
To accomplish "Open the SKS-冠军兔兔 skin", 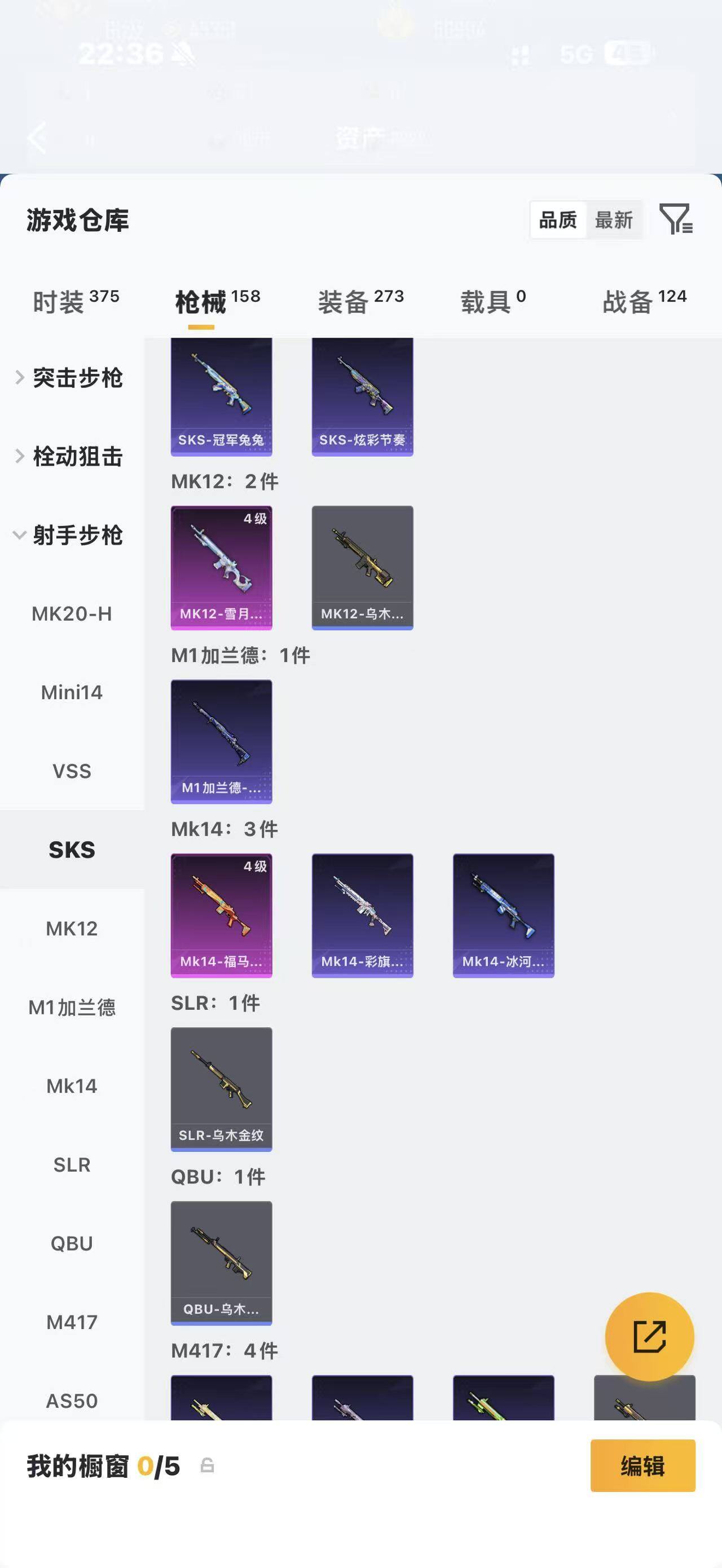I will (x=221, y=397).
